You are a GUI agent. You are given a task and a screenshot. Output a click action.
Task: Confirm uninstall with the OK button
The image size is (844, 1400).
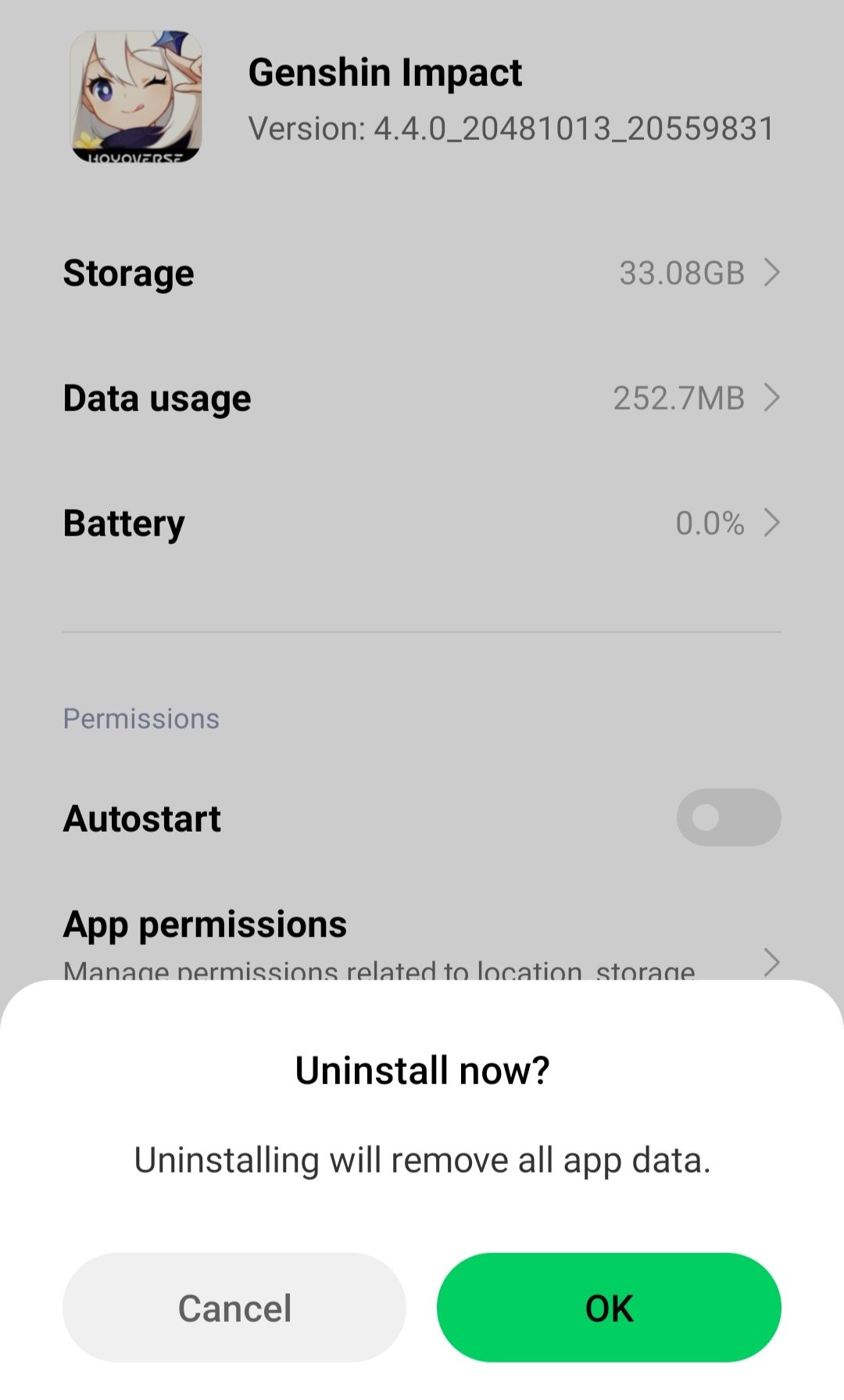tap(609, 1308)
